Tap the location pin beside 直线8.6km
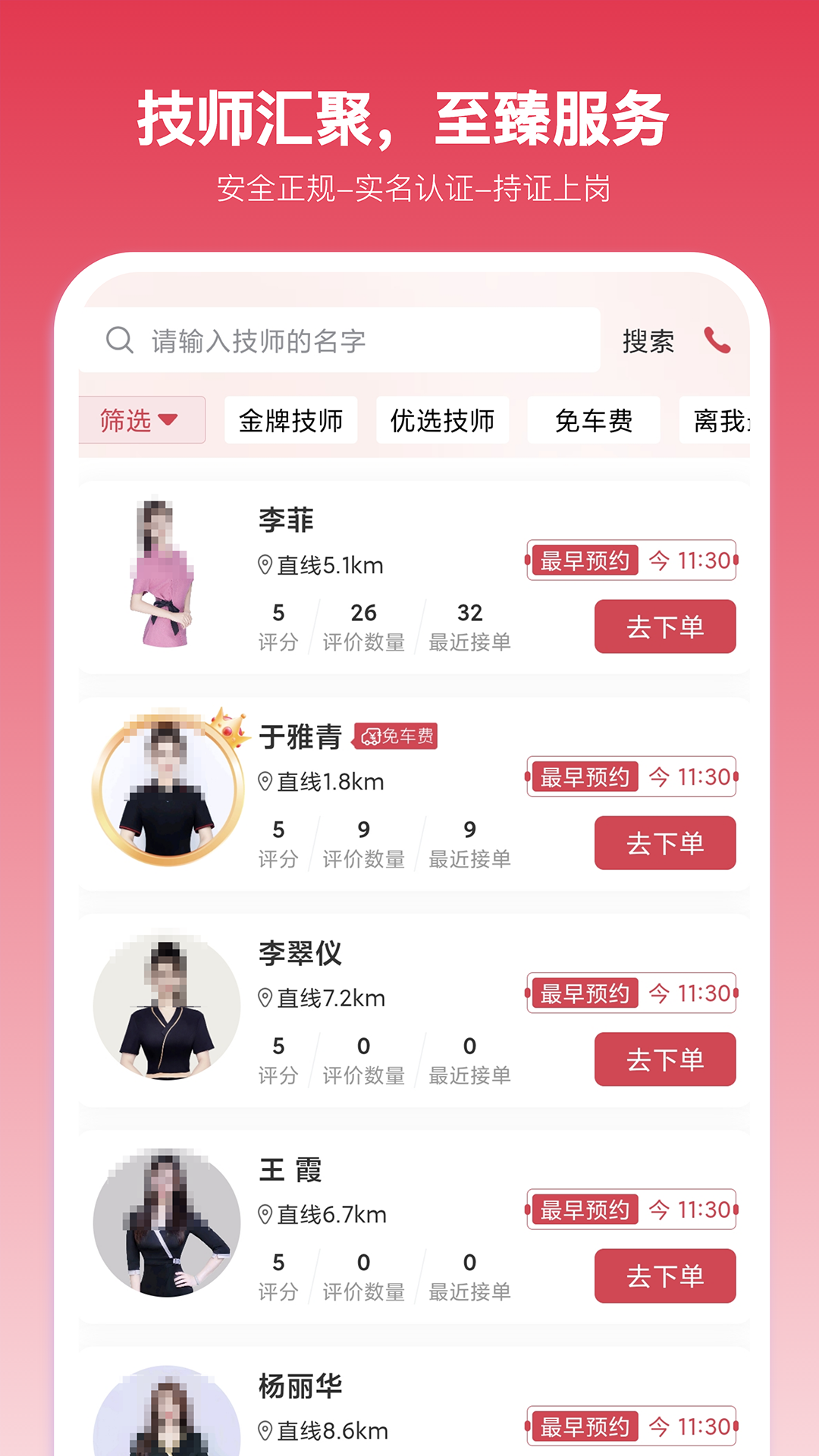This screenshot has width=819, height=1456. pos(265,1430)
